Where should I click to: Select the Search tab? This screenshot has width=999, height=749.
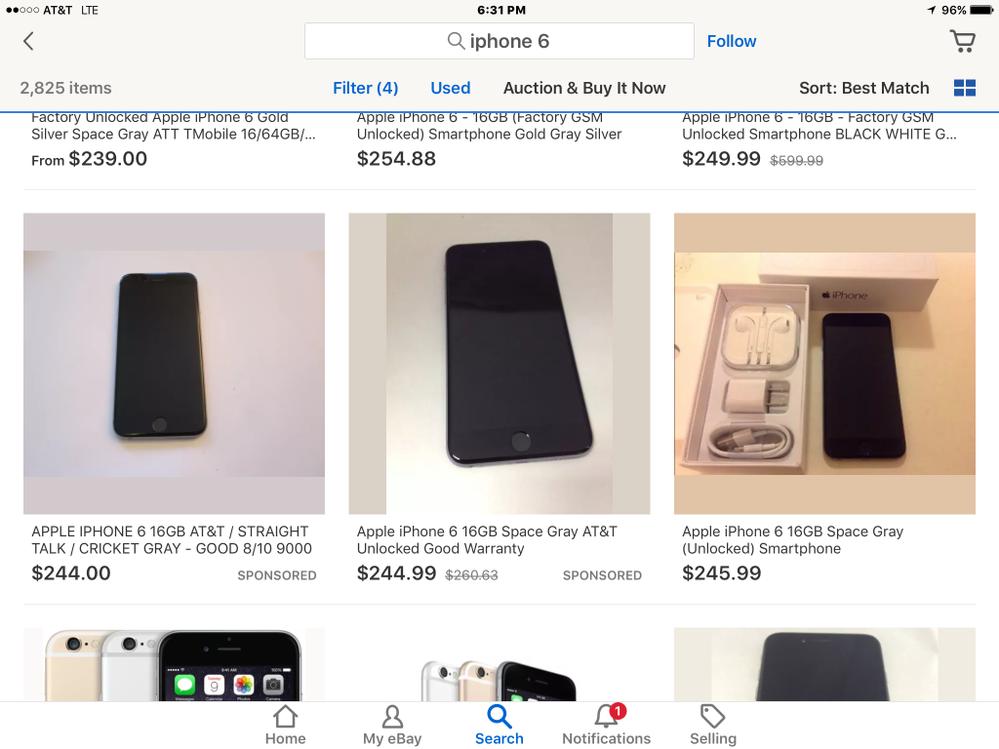(x=499, y=725)
